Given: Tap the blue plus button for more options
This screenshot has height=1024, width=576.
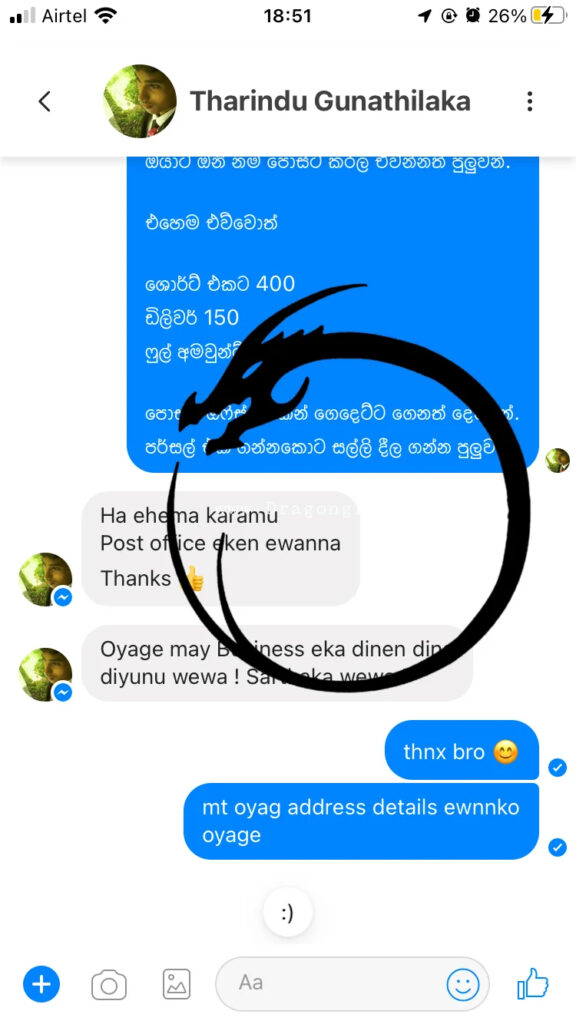Looking at the screenshot, I should click(x=41, y=984).
